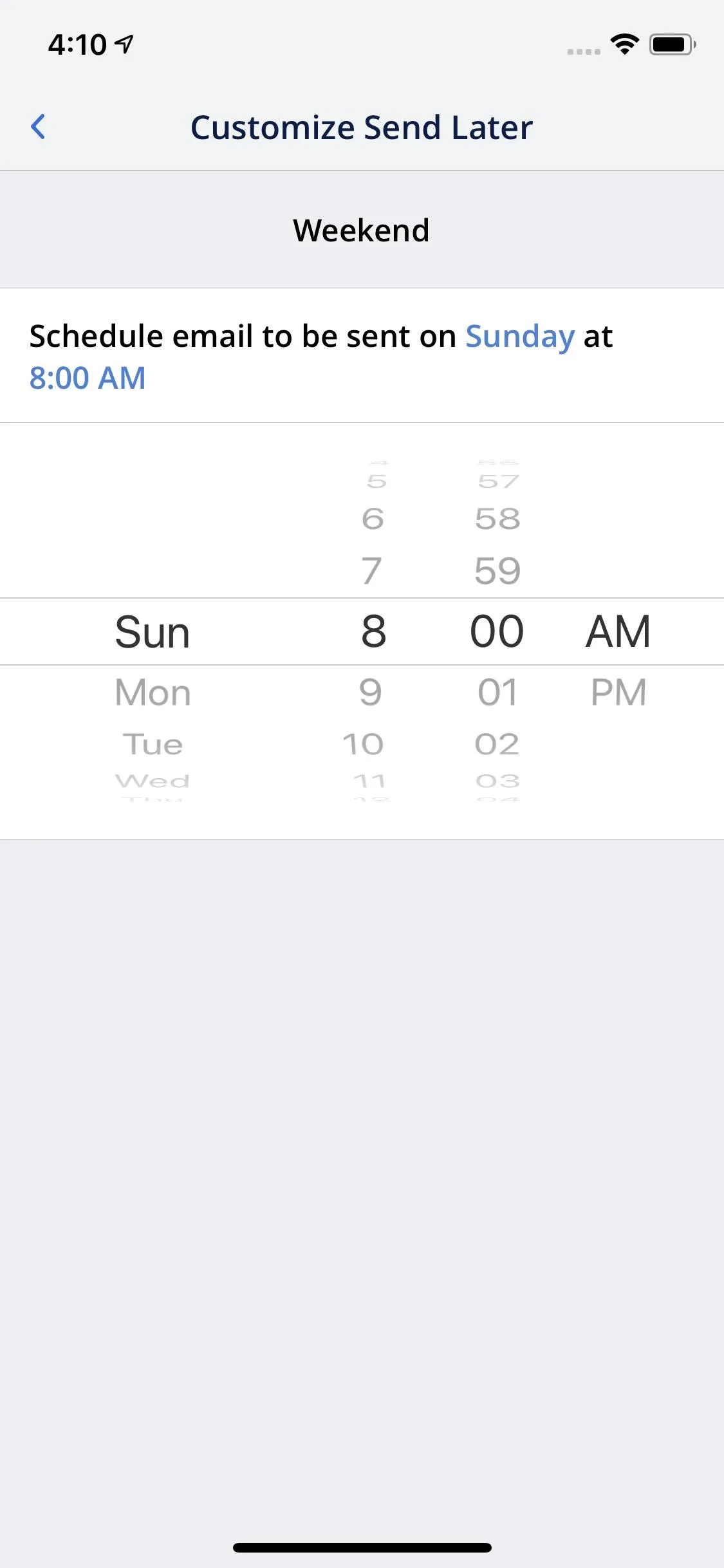The height and width of the screenshot is (1568, 724).
Task: Switch the picker to PM
Action: tap(618, 693)
